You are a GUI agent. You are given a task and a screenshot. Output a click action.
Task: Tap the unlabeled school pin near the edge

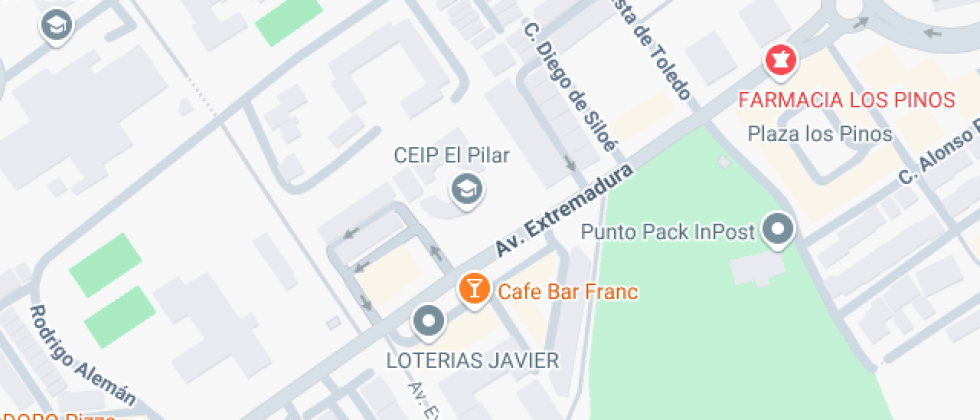click(57, 27)
